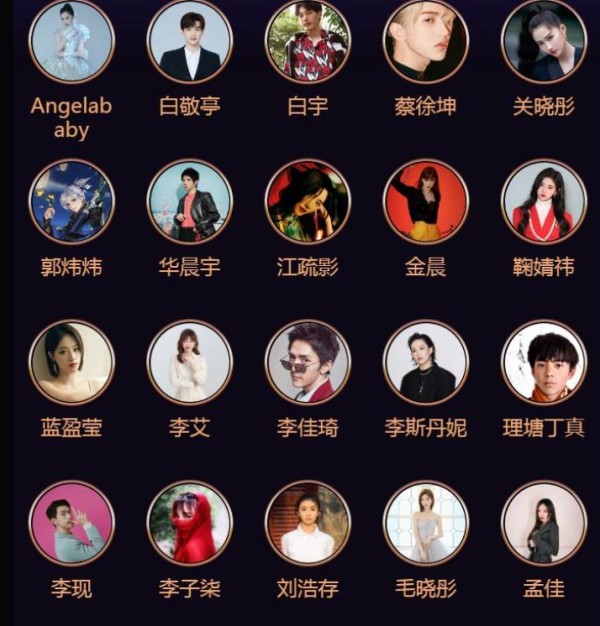600x626 pixels.
Task: Select the Angelababy avatar
Action: [x=72, y=41]
